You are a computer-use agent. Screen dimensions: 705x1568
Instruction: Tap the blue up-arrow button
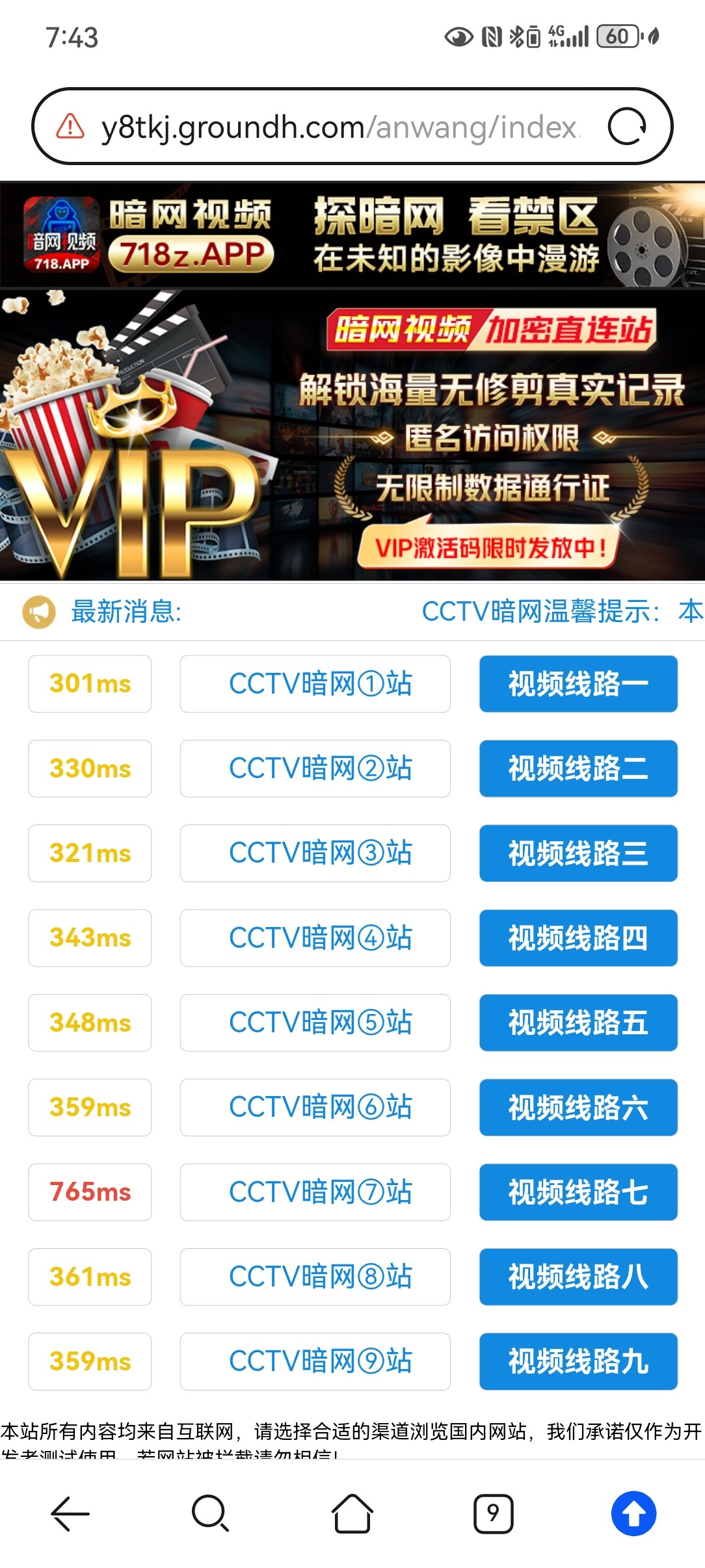pos(633,1513)
